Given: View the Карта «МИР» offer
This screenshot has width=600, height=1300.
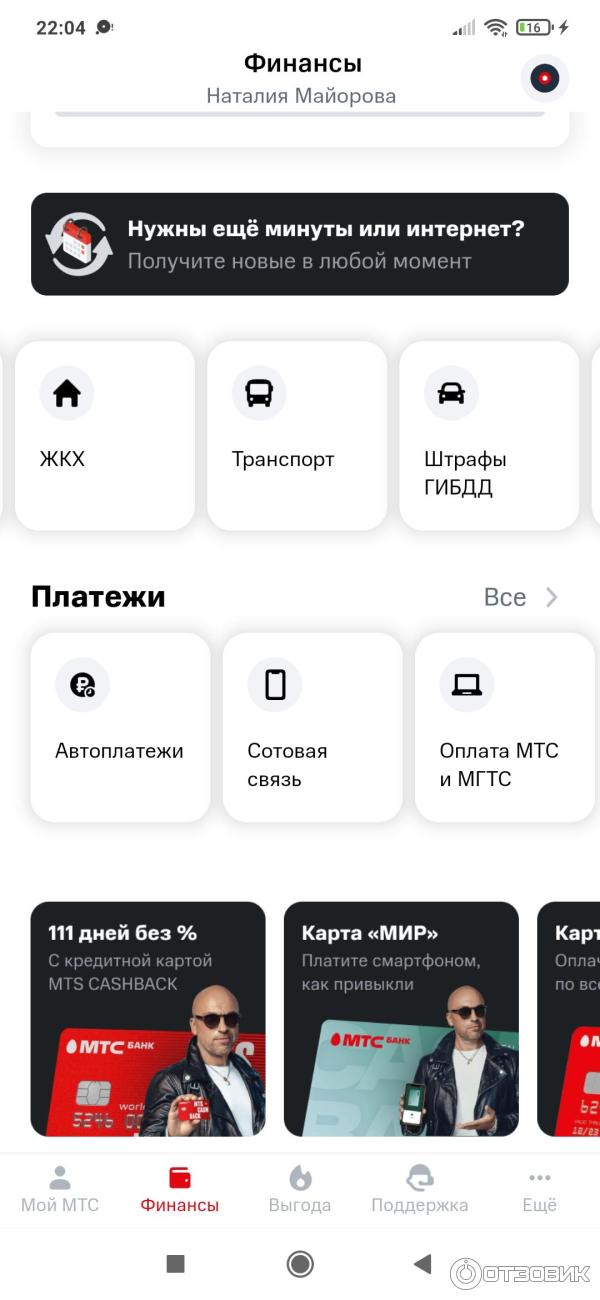Looking at the screenshot, I should (x=401, y=1019).
